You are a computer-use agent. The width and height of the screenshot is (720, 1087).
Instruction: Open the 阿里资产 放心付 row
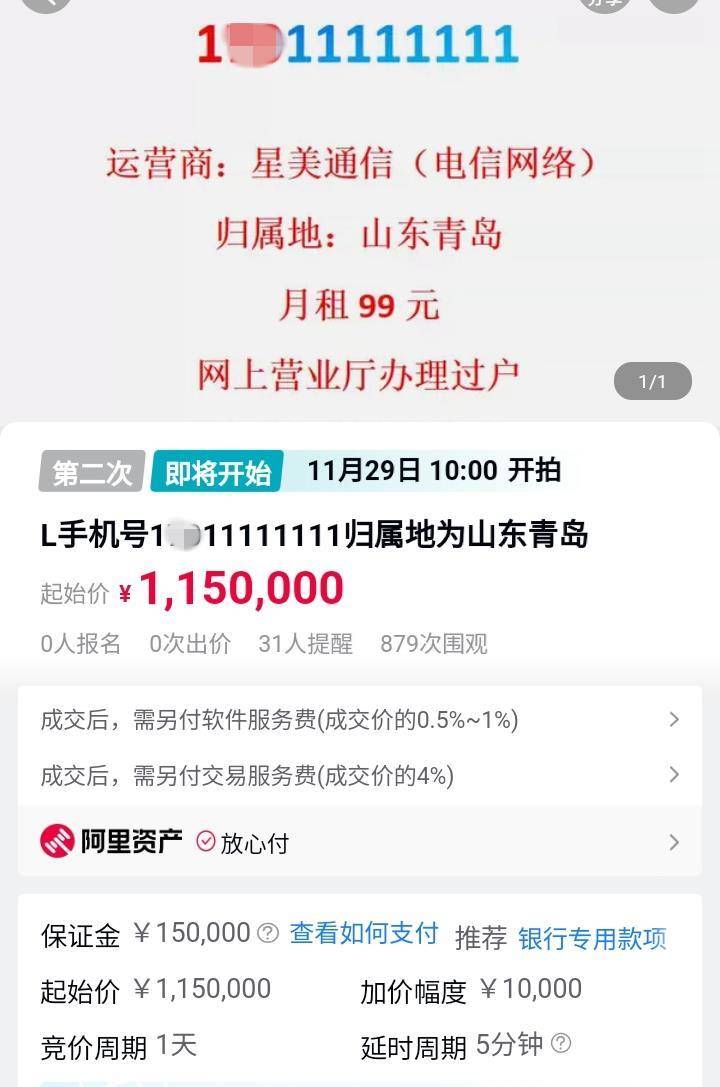[360, 842]
